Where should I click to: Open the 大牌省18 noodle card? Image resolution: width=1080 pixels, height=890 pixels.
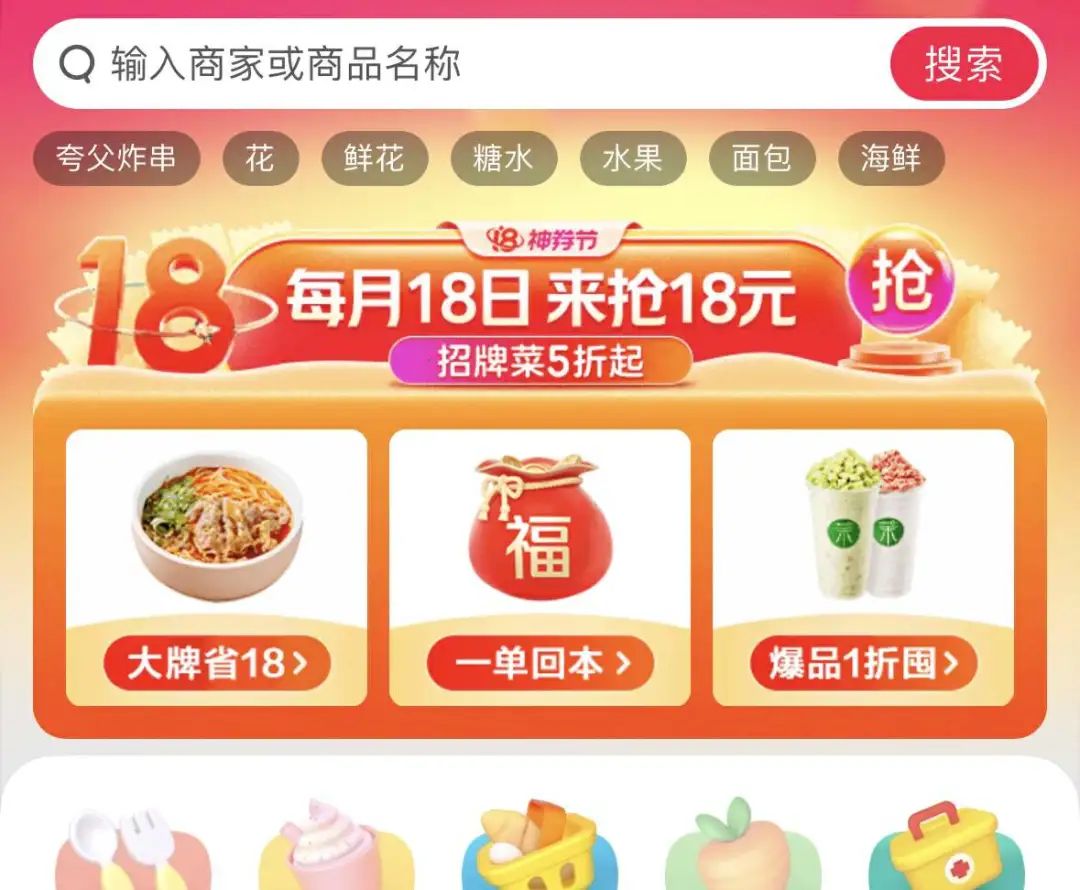(216, 567)
